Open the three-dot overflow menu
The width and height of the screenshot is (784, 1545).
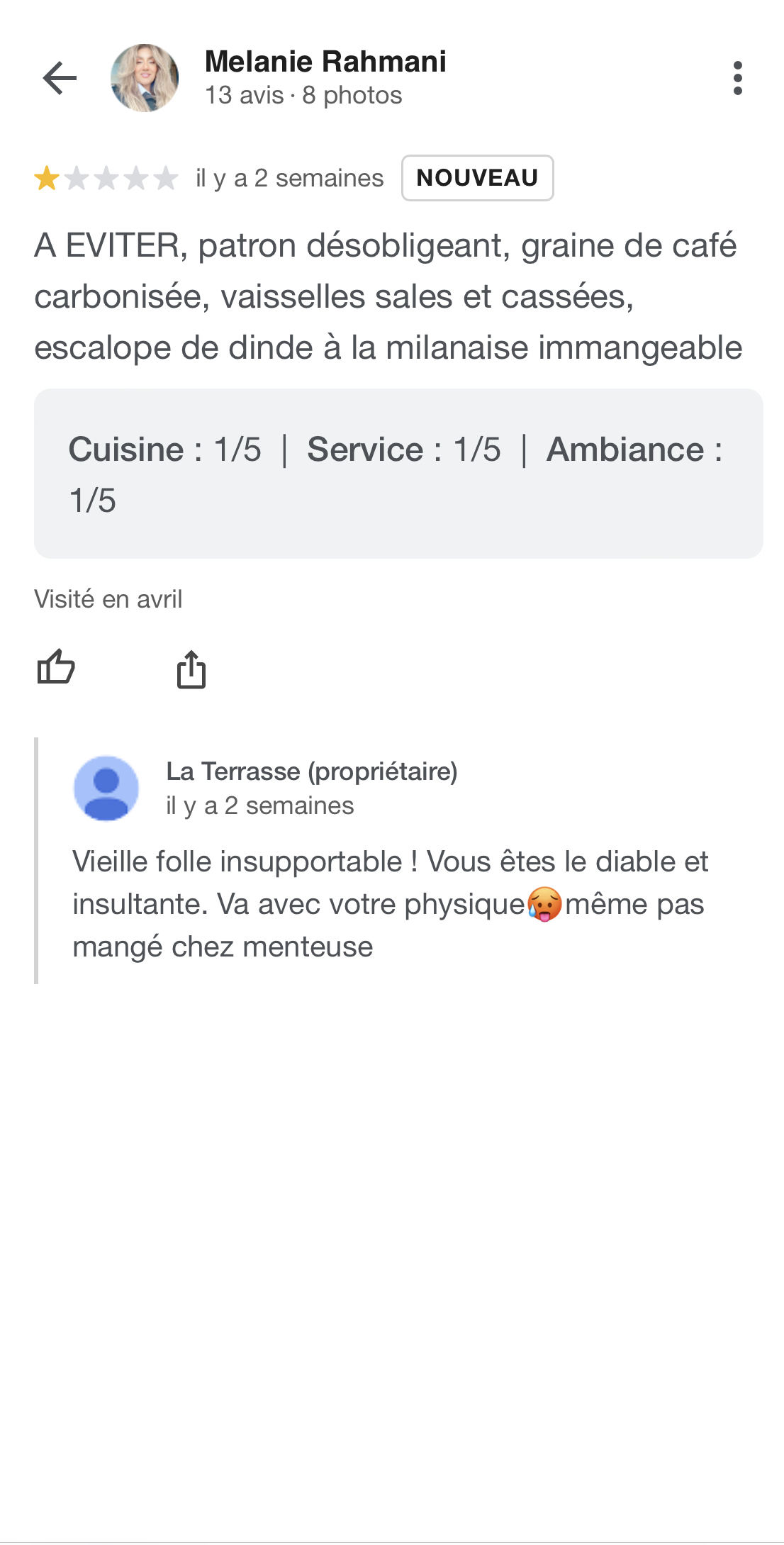(x=737, y=78)
